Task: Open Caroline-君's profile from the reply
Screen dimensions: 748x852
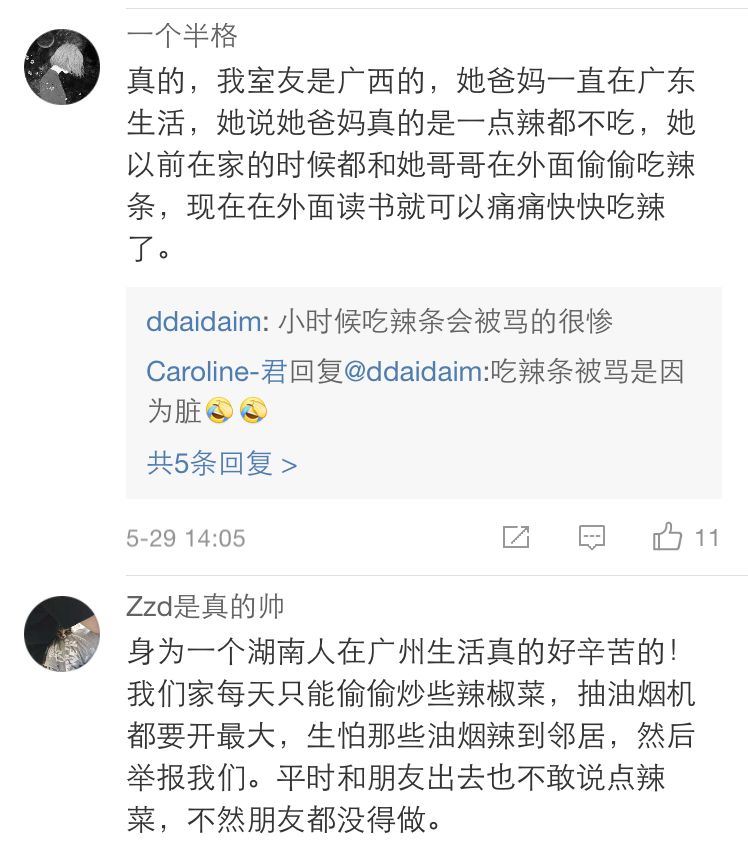Action: (x=216, y=372)
